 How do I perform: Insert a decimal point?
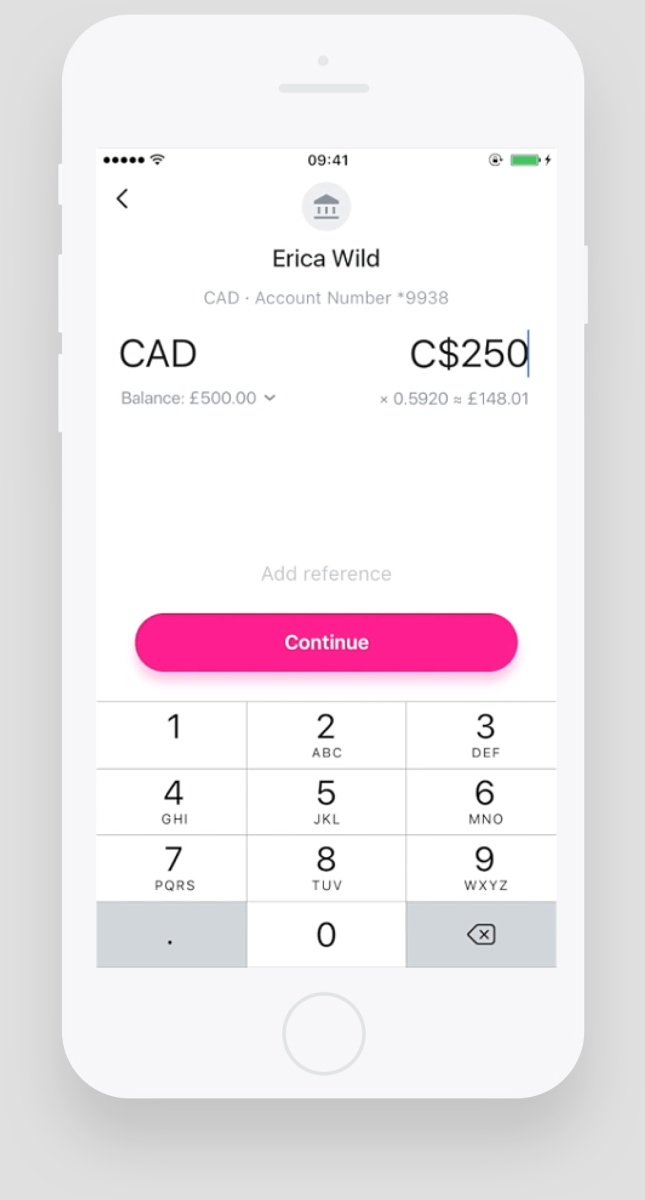pyautogui.click(x=171, y=935)
